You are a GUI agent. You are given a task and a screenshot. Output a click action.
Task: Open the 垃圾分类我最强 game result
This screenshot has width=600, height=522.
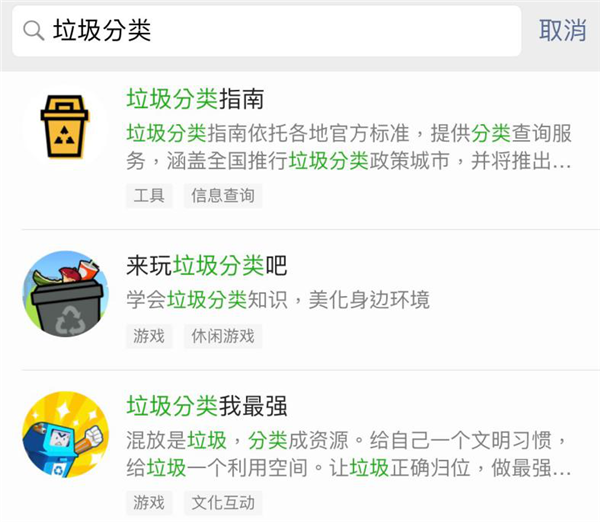coord(207,406)
